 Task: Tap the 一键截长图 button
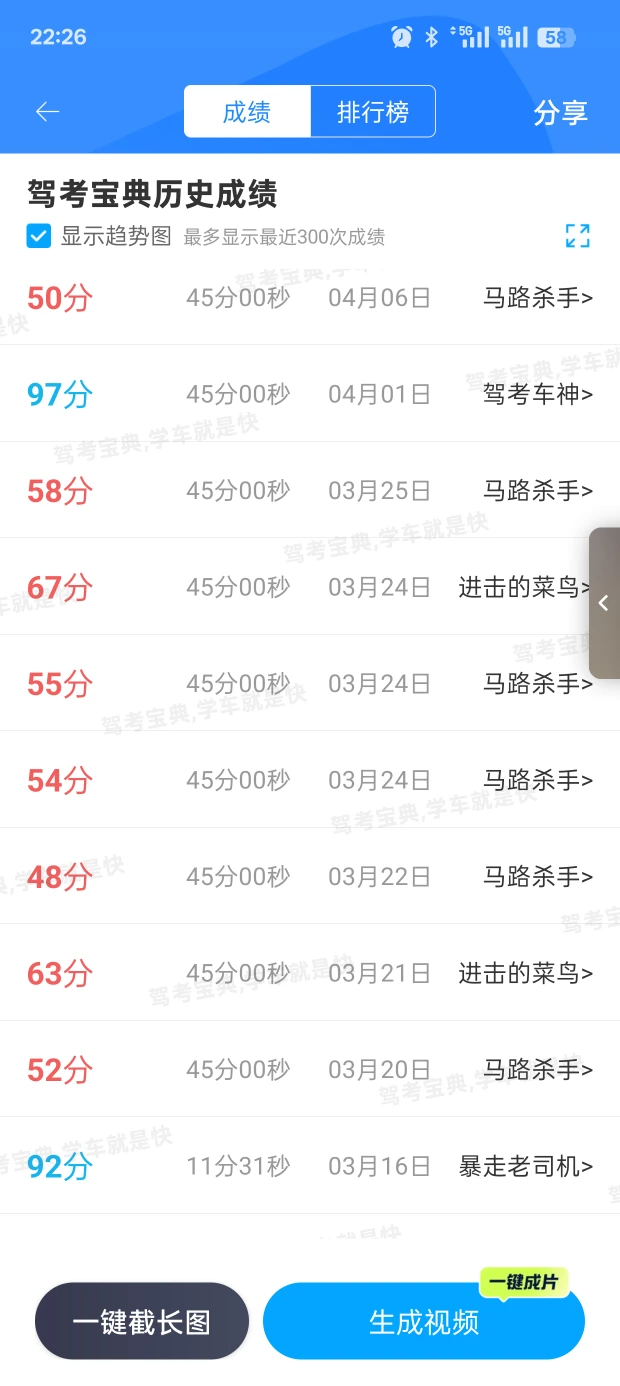pyautogui.click(x=141, y=1322)
